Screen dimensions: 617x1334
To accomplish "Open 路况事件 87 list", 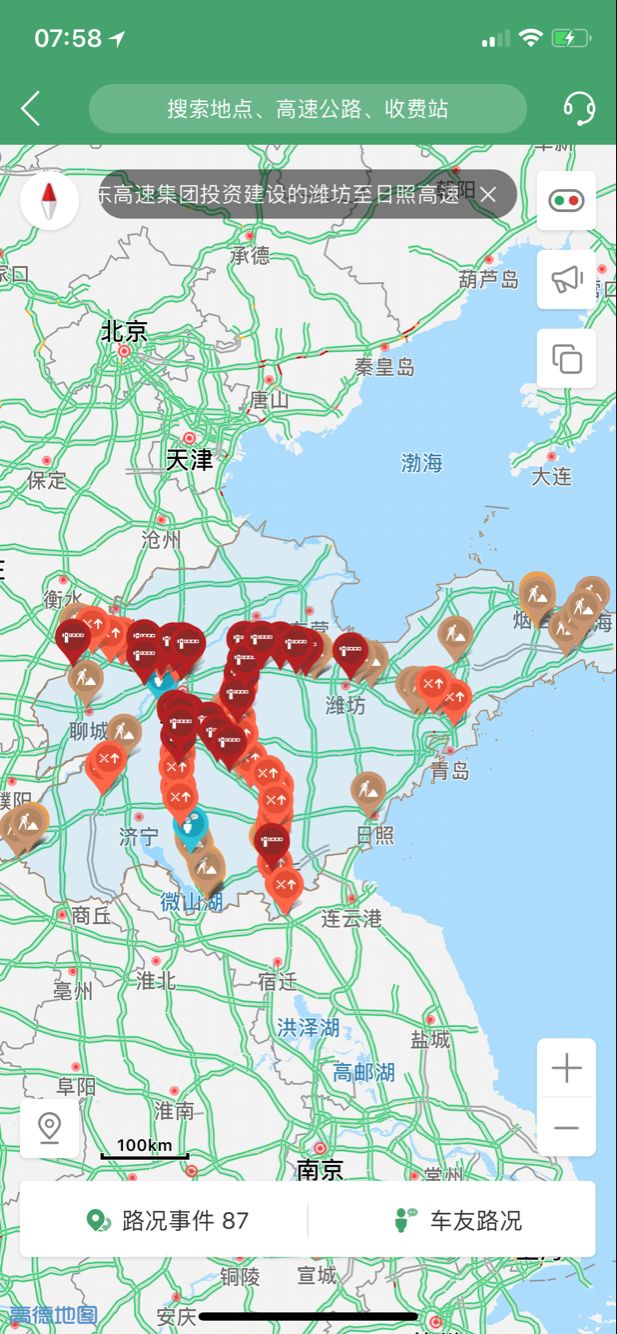I will pos(167,1220).
